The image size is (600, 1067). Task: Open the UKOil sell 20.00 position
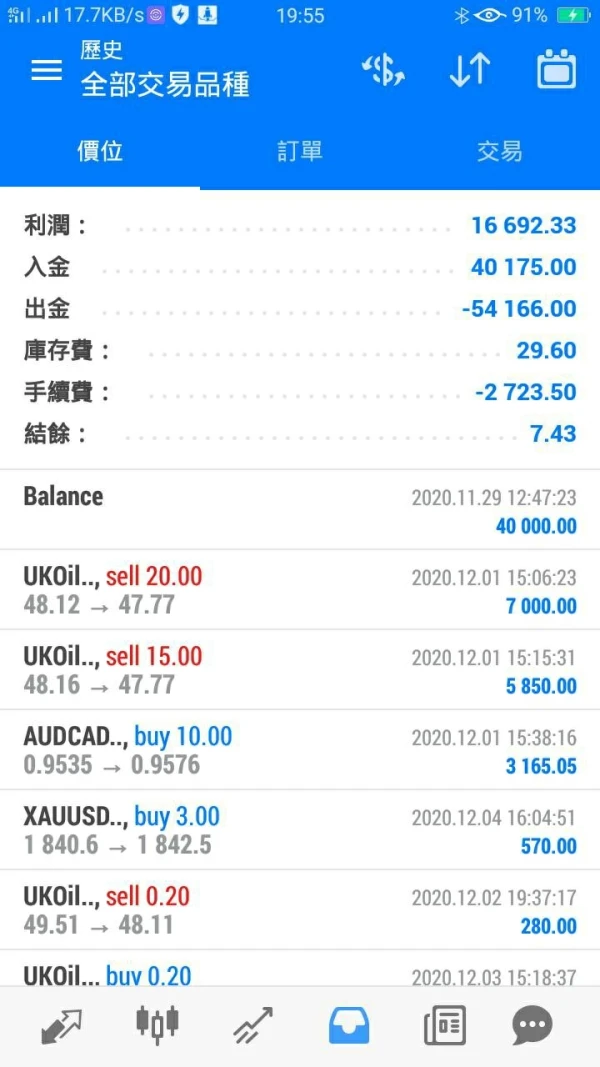(300, 590)
